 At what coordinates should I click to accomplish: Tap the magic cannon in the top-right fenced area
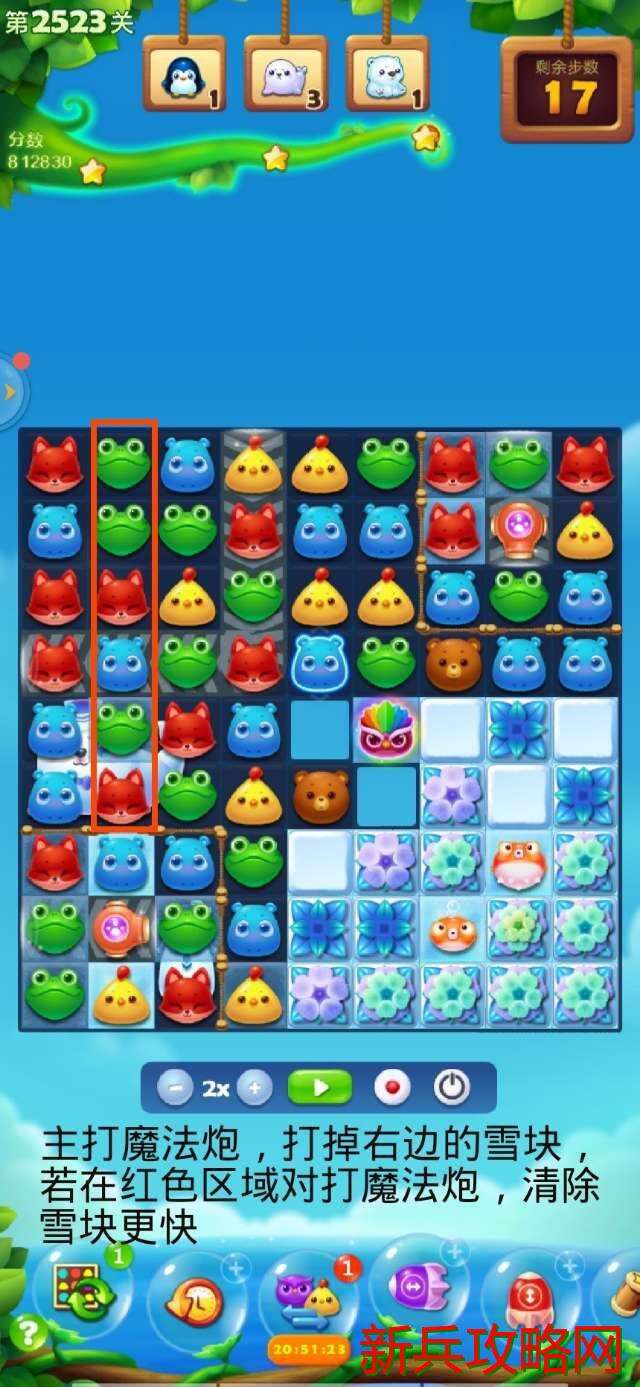519,527
